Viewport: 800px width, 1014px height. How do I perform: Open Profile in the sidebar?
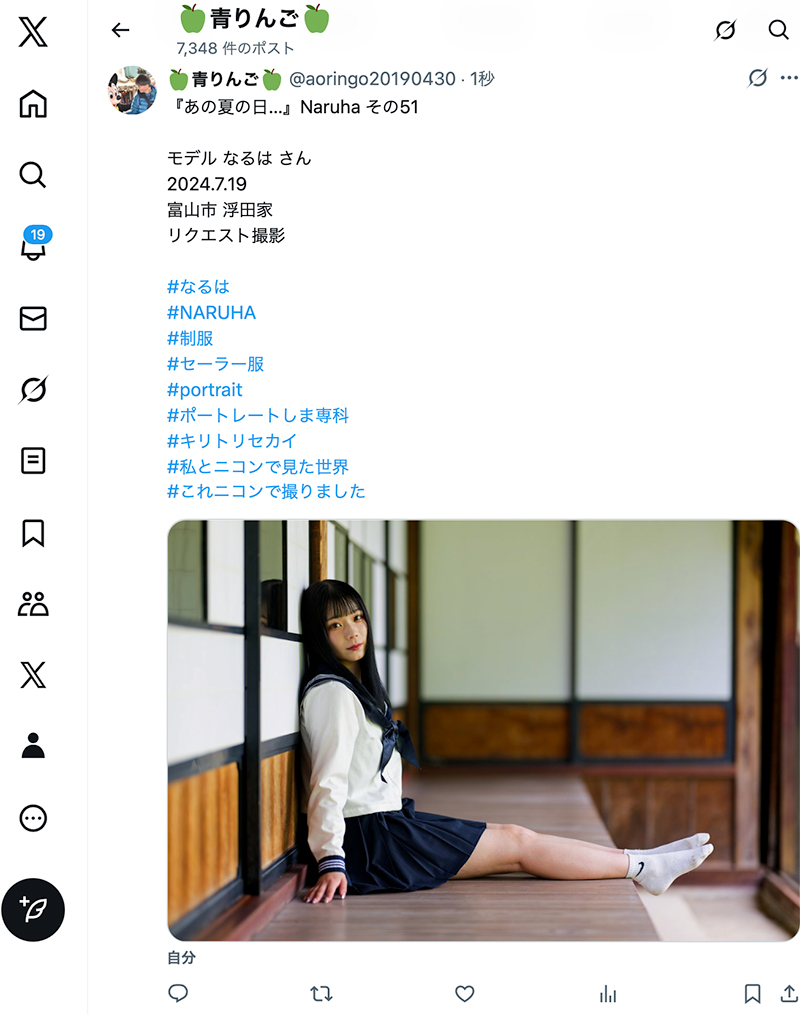click(x=33, y=746)
